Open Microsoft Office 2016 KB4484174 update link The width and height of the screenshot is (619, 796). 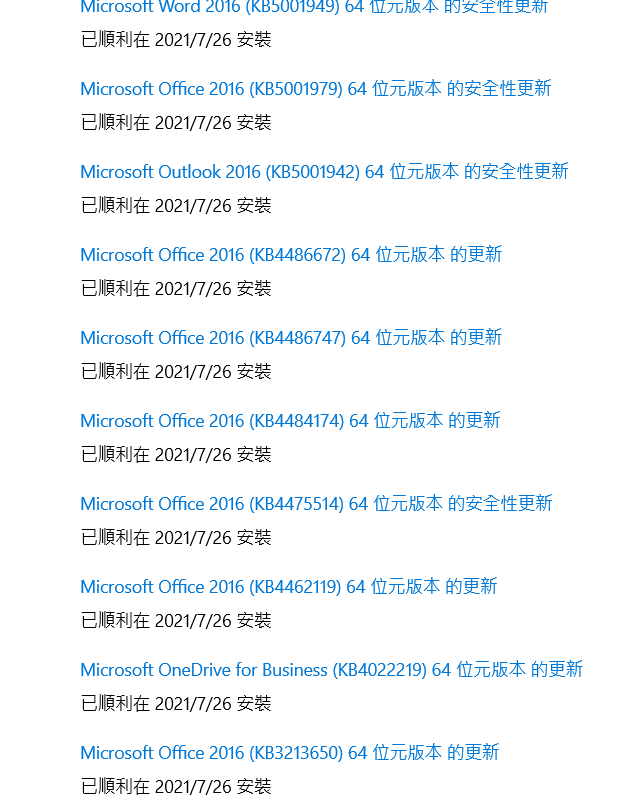pyautogui.click(x=290, y=421)
